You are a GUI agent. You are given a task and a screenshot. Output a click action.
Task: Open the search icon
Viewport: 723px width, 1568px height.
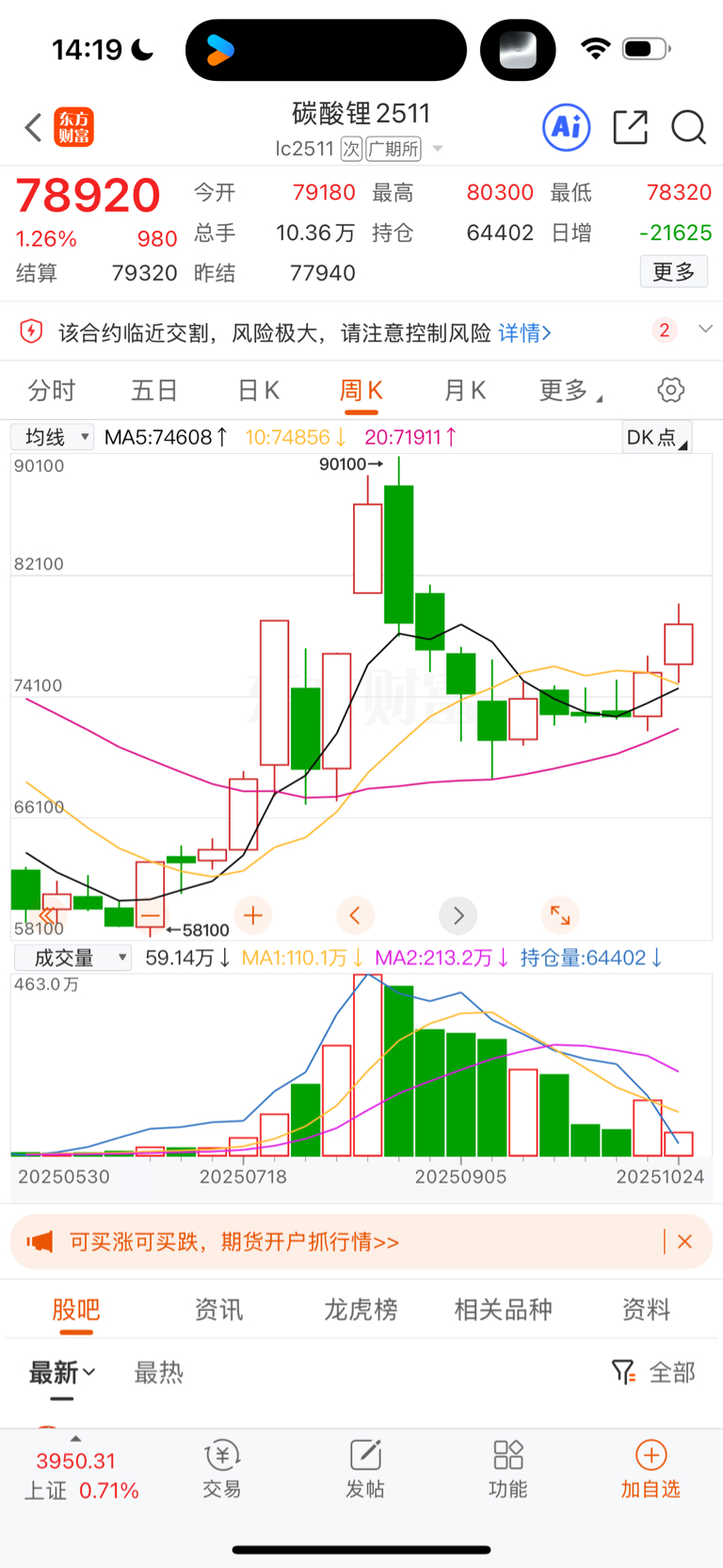click(x=688, y=127)
